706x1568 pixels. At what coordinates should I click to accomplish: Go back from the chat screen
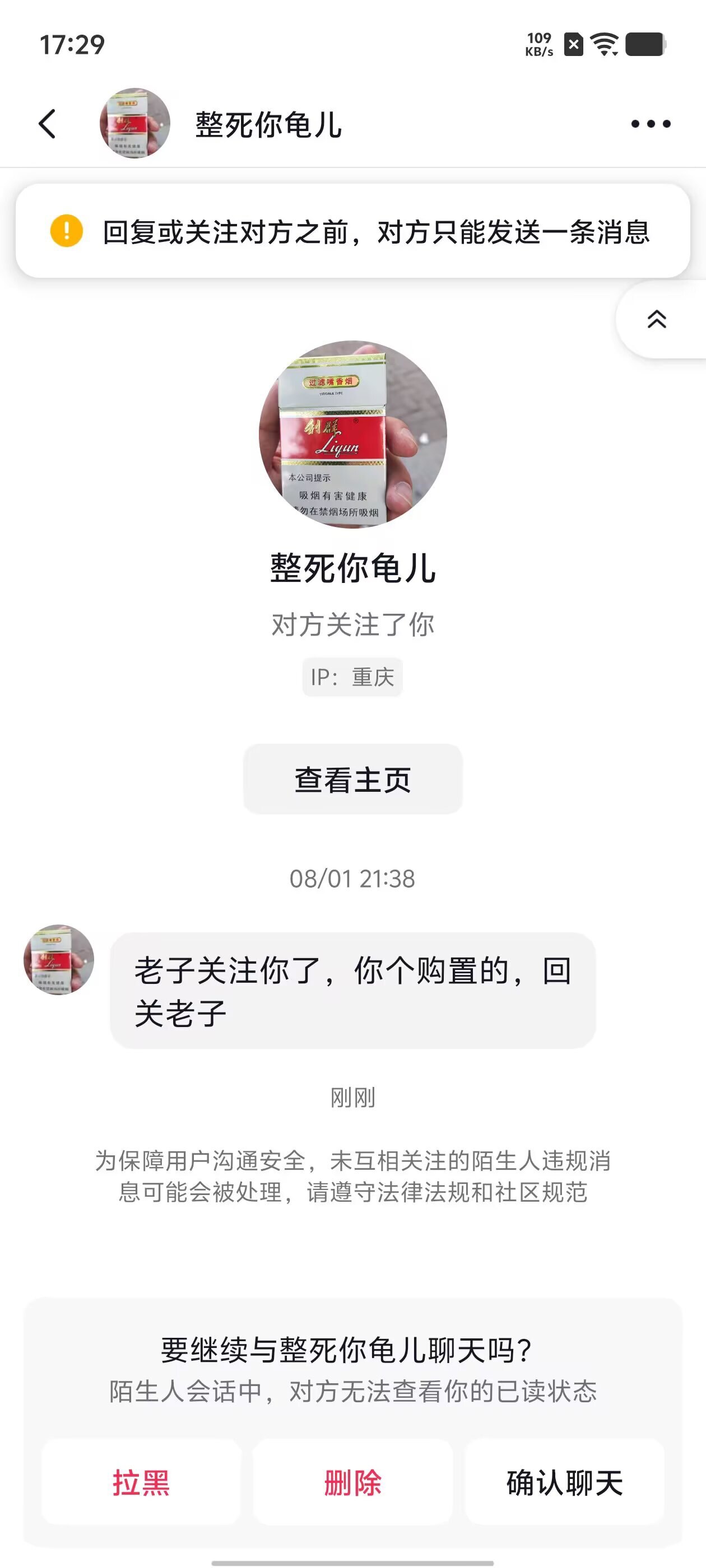[x=48, y=124]
